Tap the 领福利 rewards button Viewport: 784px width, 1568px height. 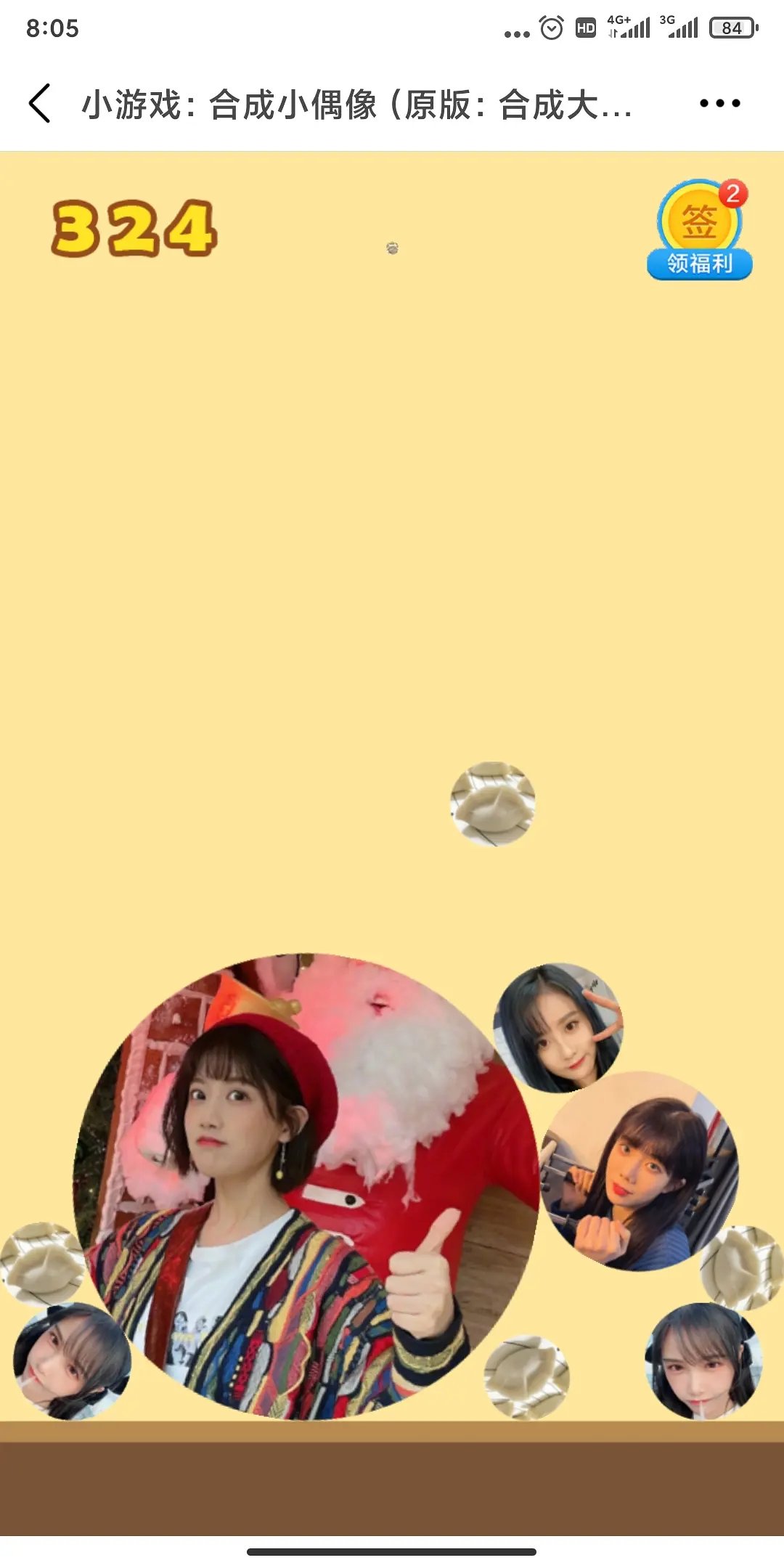tap(699, 264)
